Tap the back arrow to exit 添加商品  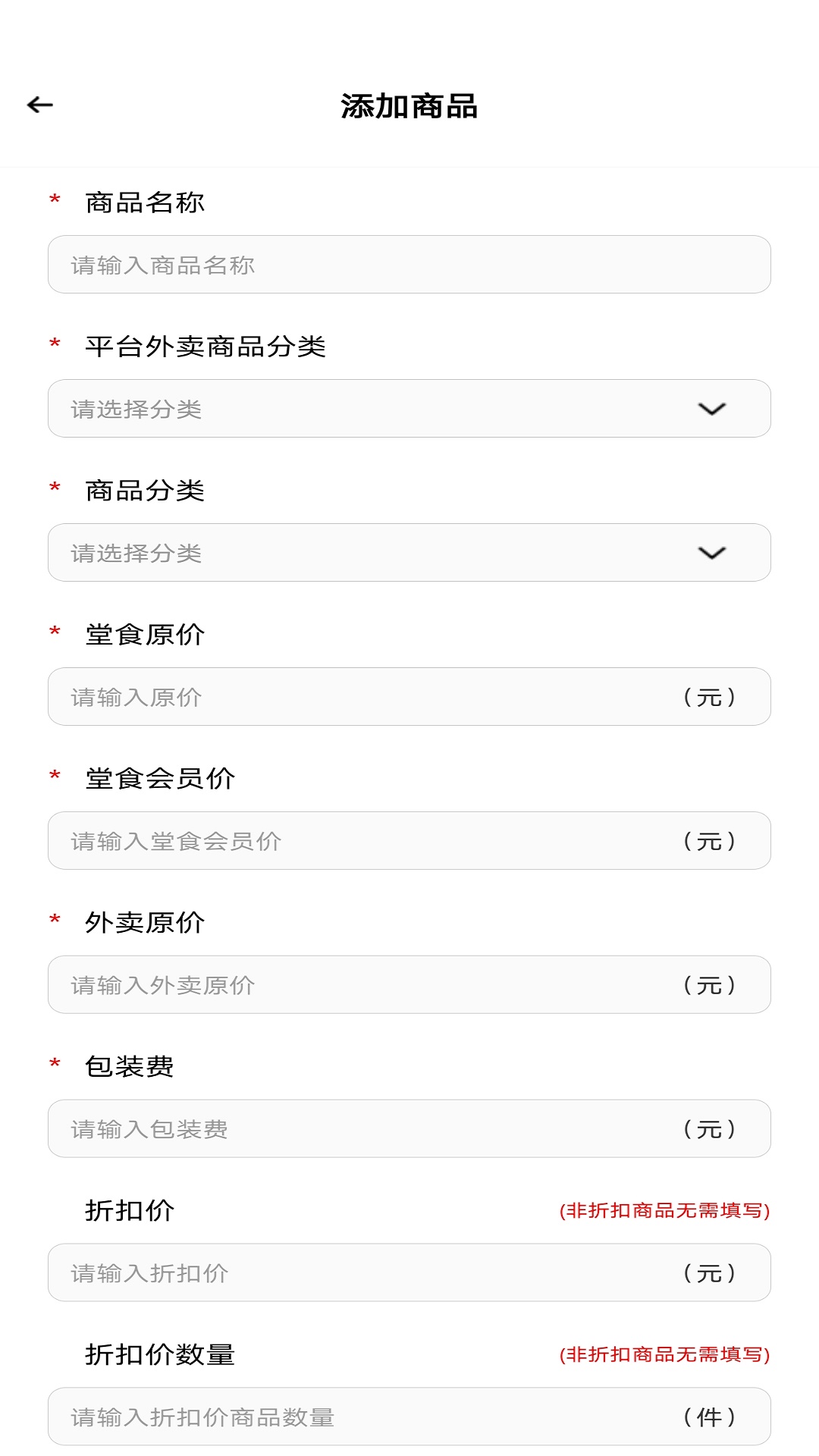click(x=39, y=105)
